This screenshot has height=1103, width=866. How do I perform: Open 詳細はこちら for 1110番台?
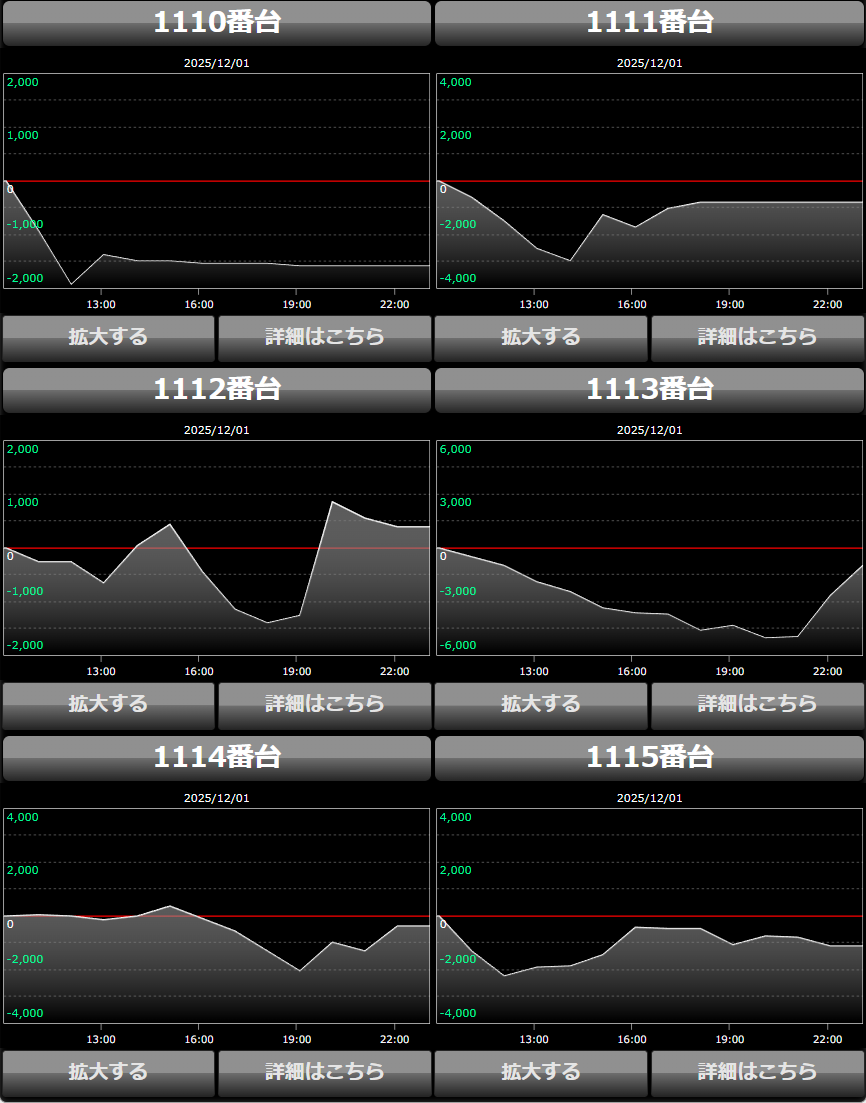pos(324,338)
